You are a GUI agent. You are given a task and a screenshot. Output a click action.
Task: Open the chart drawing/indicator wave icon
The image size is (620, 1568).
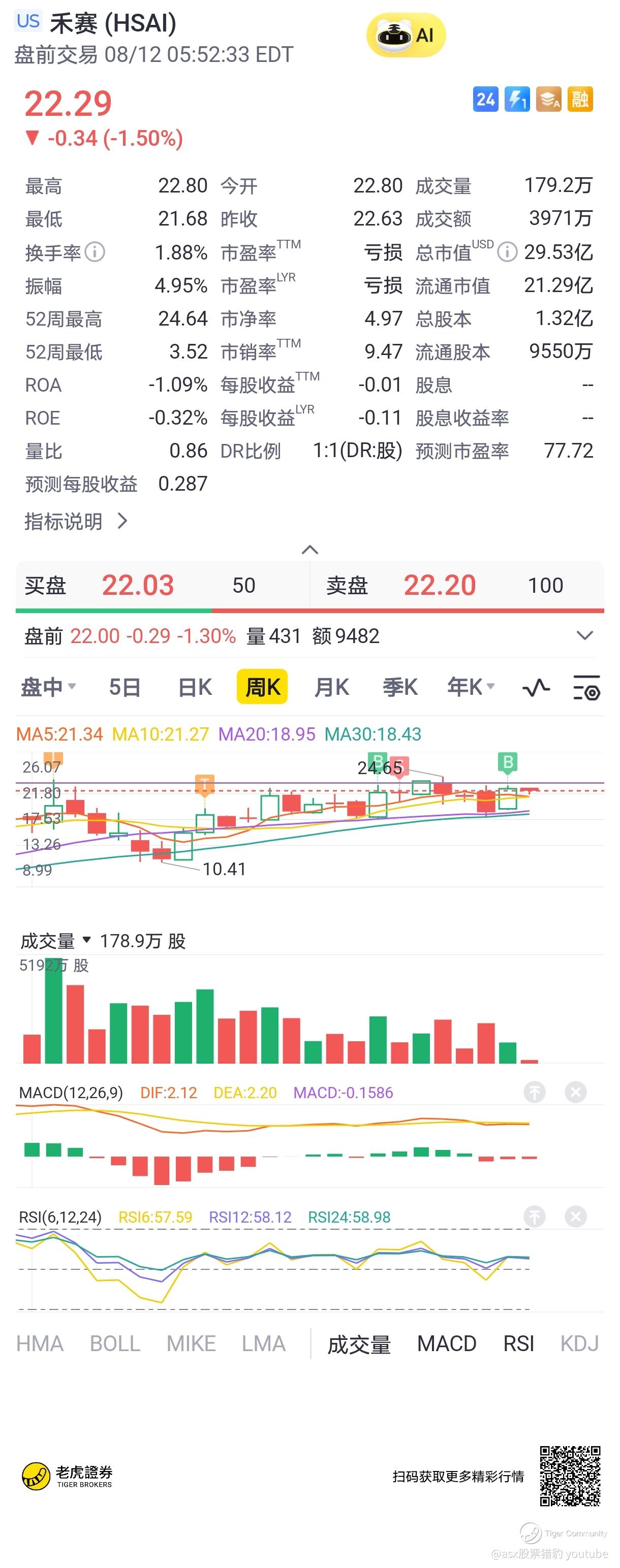[536, 688]
